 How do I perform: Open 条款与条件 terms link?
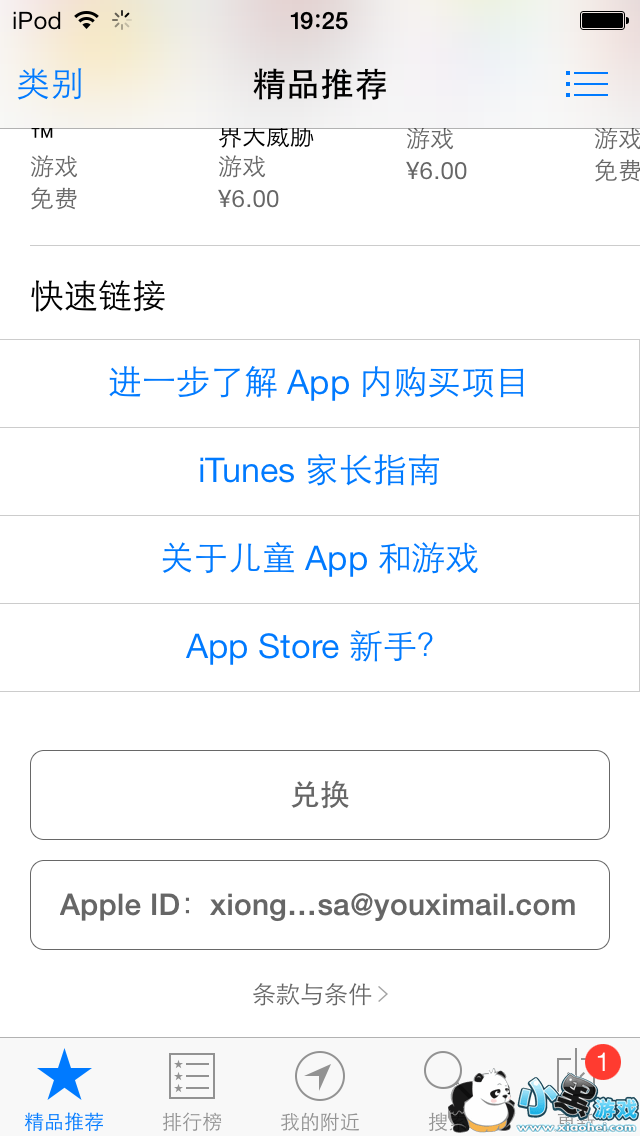320,994
